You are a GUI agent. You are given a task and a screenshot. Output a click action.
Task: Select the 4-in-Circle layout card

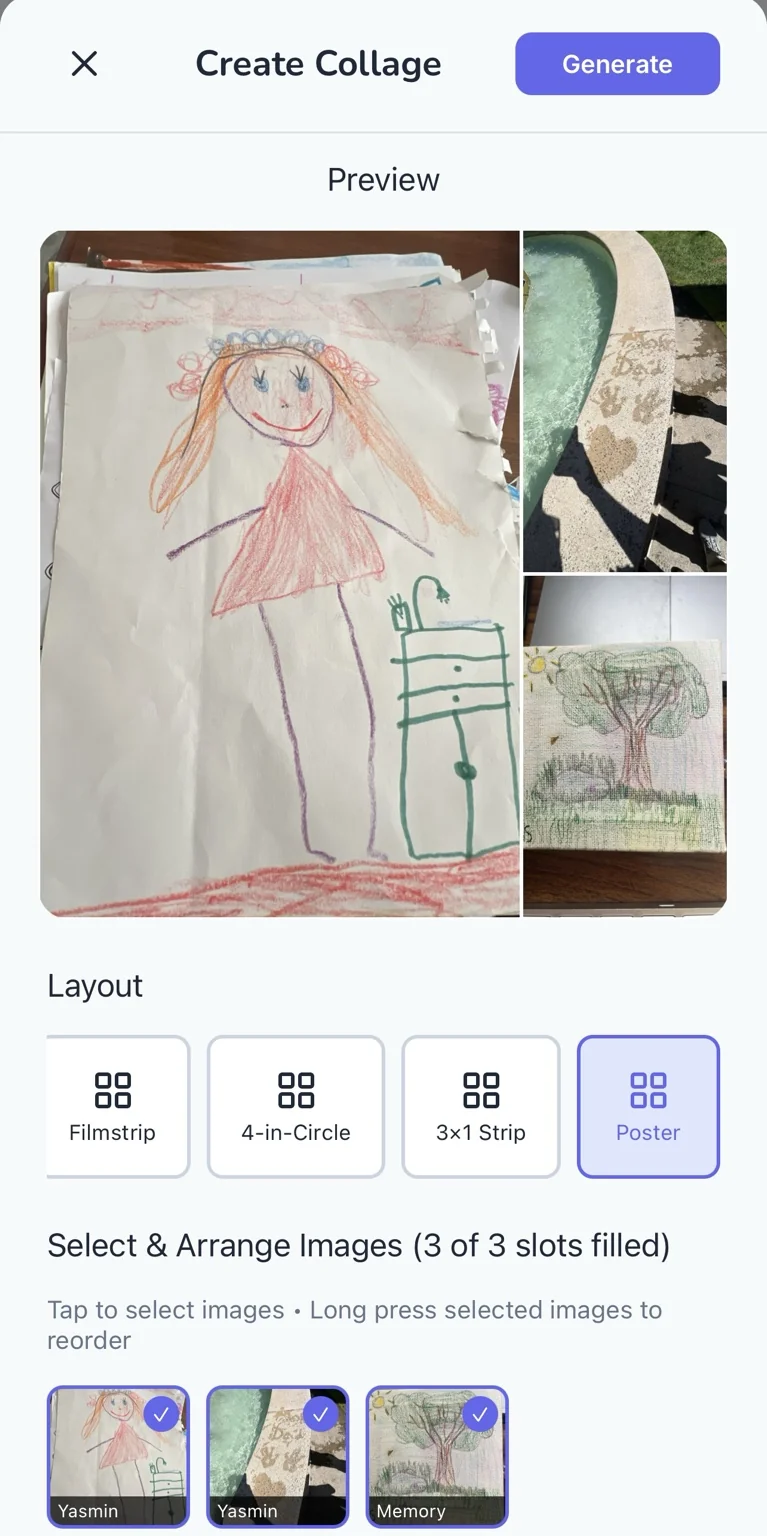[296, 1106]
